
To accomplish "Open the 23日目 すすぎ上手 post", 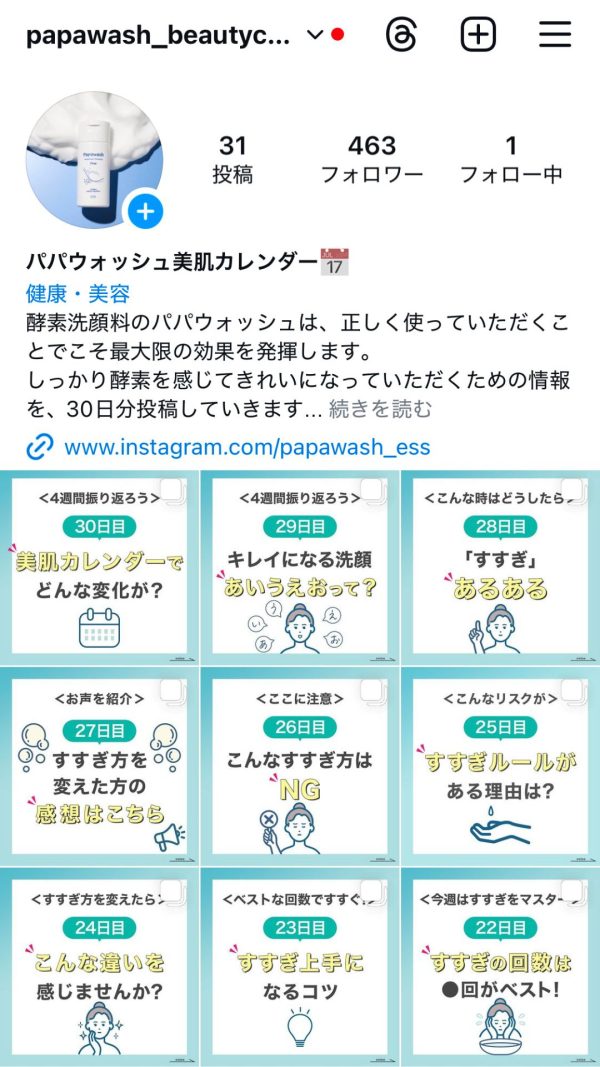I will pos(300,967).
